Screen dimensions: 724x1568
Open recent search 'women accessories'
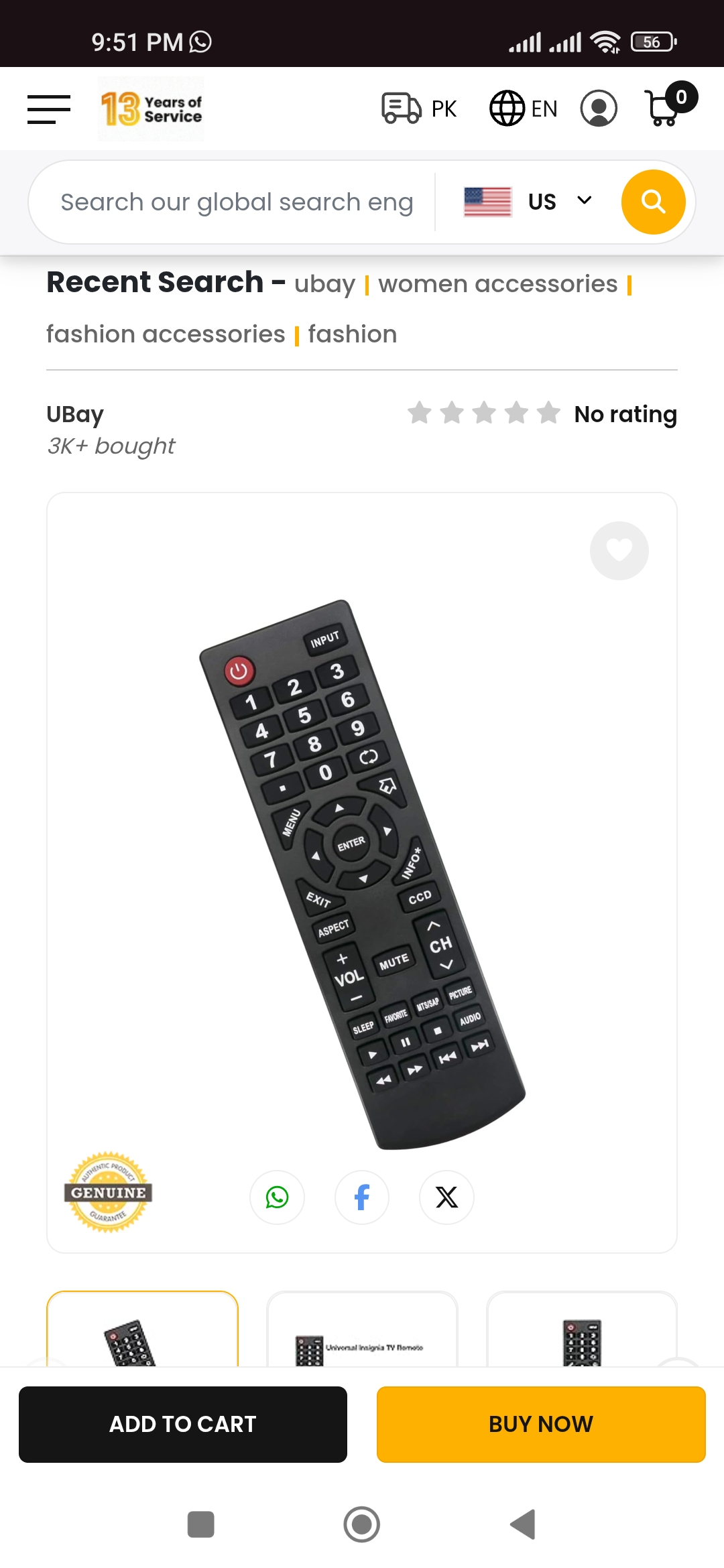(x=497, y=284)
